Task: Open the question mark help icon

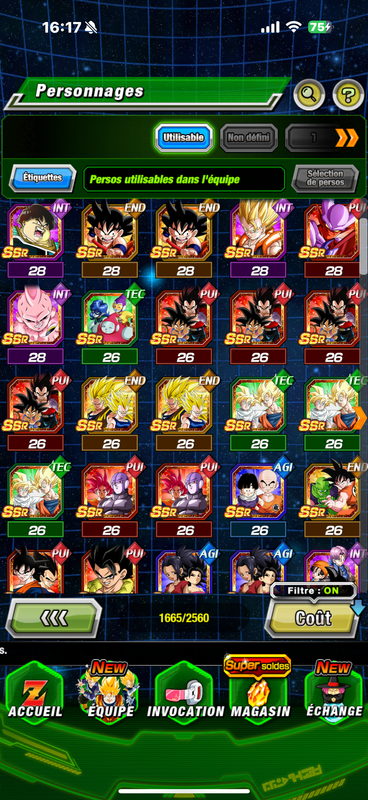Action: 348,94
